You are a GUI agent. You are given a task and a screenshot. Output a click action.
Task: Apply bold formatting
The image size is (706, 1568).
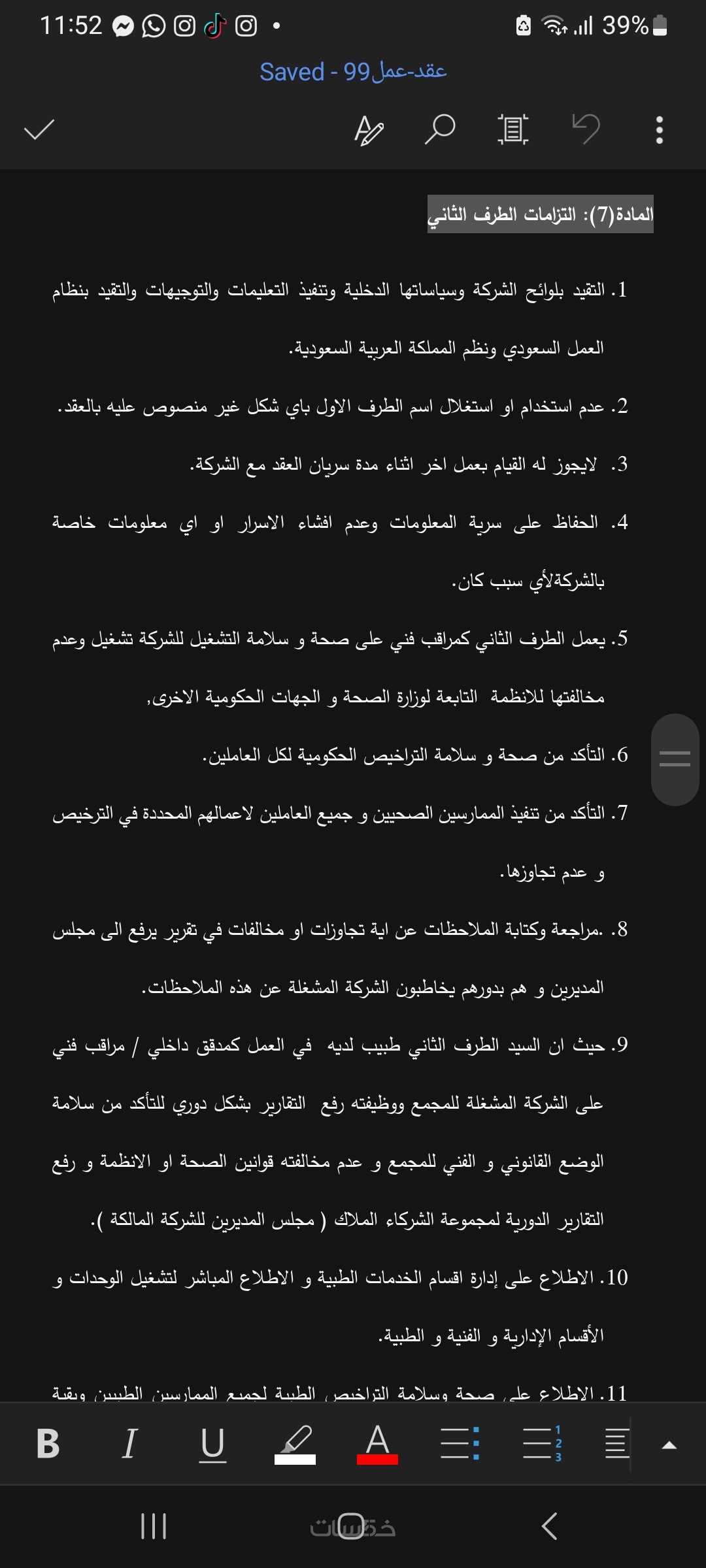click(48, 1444)
